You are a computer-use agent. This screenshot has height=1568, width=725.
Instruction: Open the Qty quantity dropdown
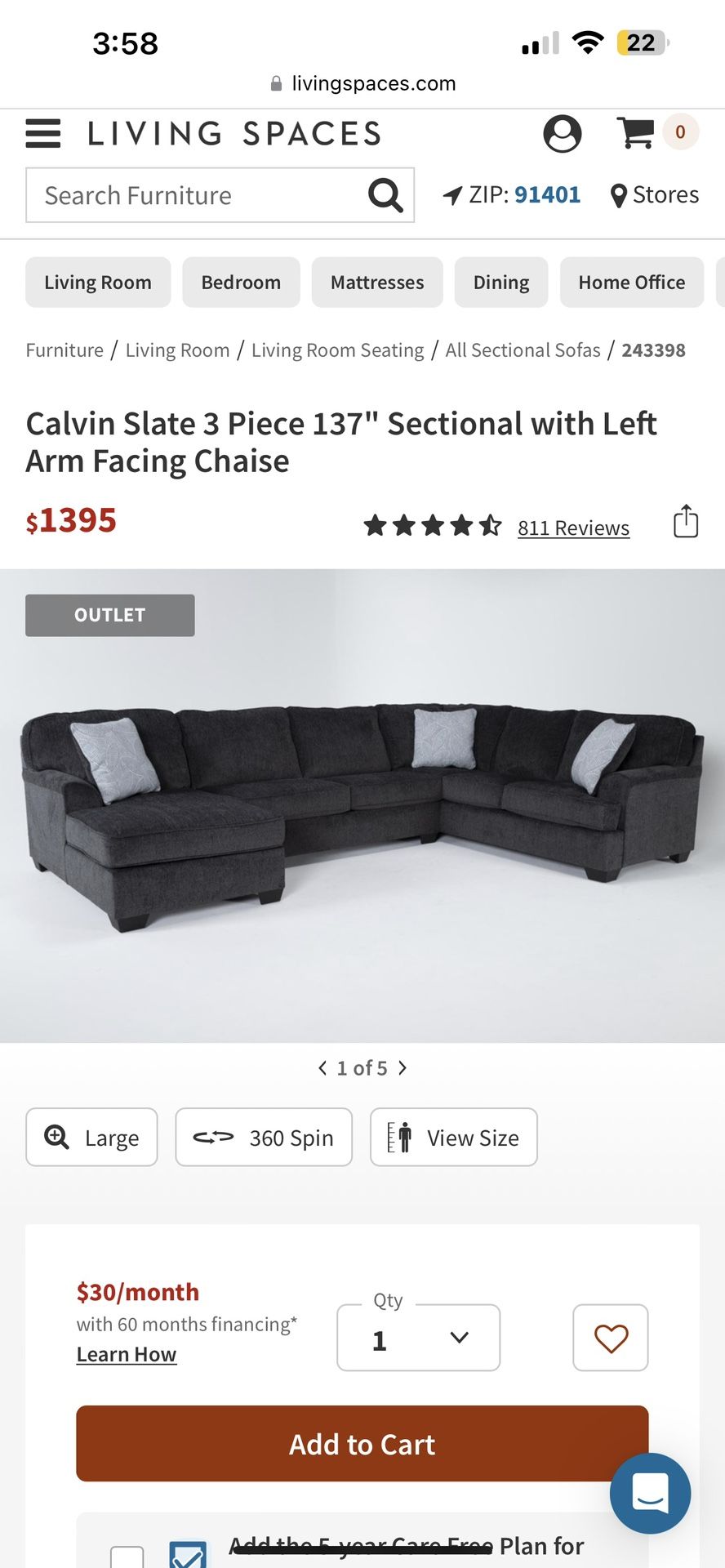417,1338
